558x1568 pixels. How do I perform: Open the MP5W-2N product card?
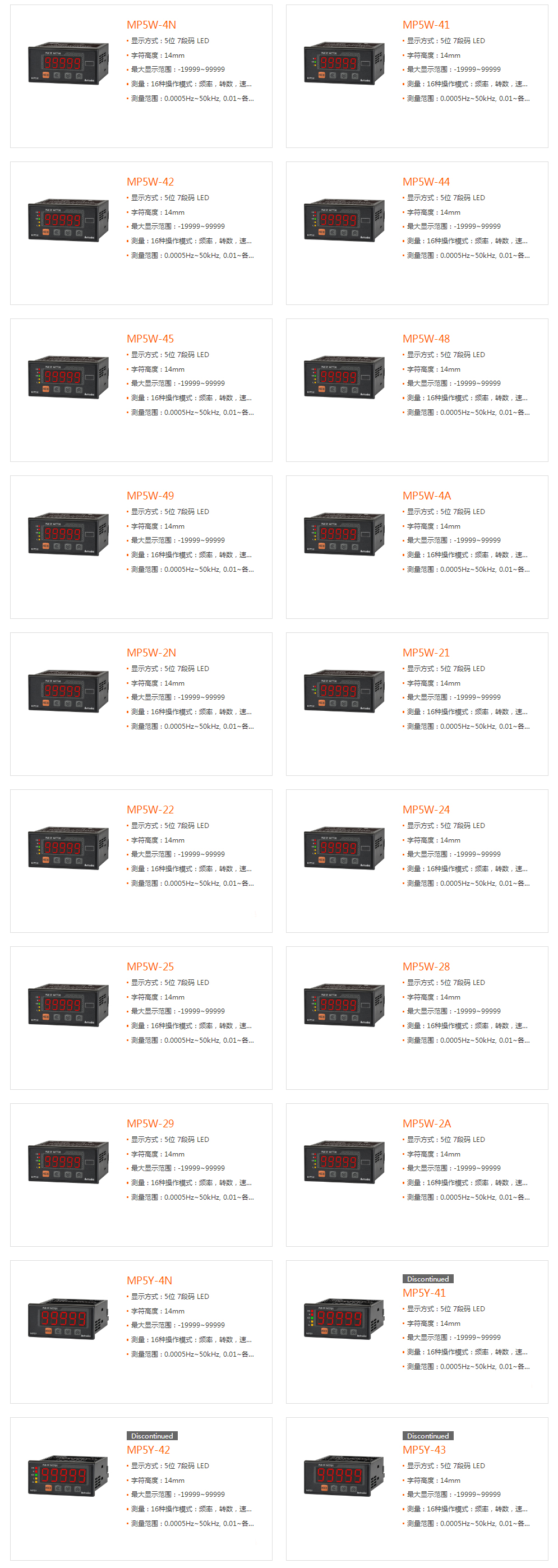pos(151,653)
